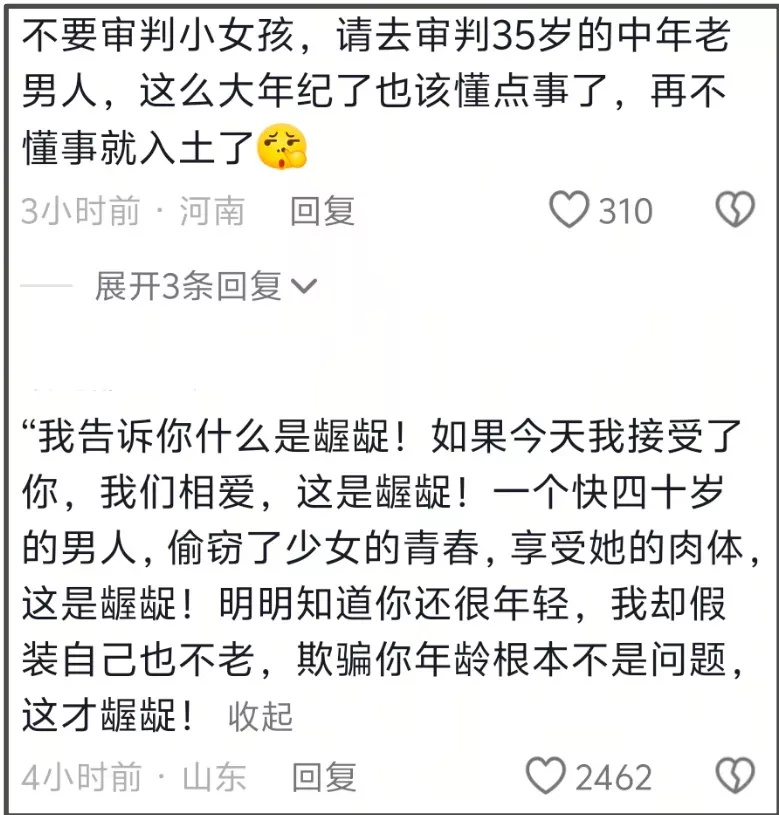Reply to the comment from 山东
The height and width of the screenshot is (815, 779).
[x=323, y=777]
